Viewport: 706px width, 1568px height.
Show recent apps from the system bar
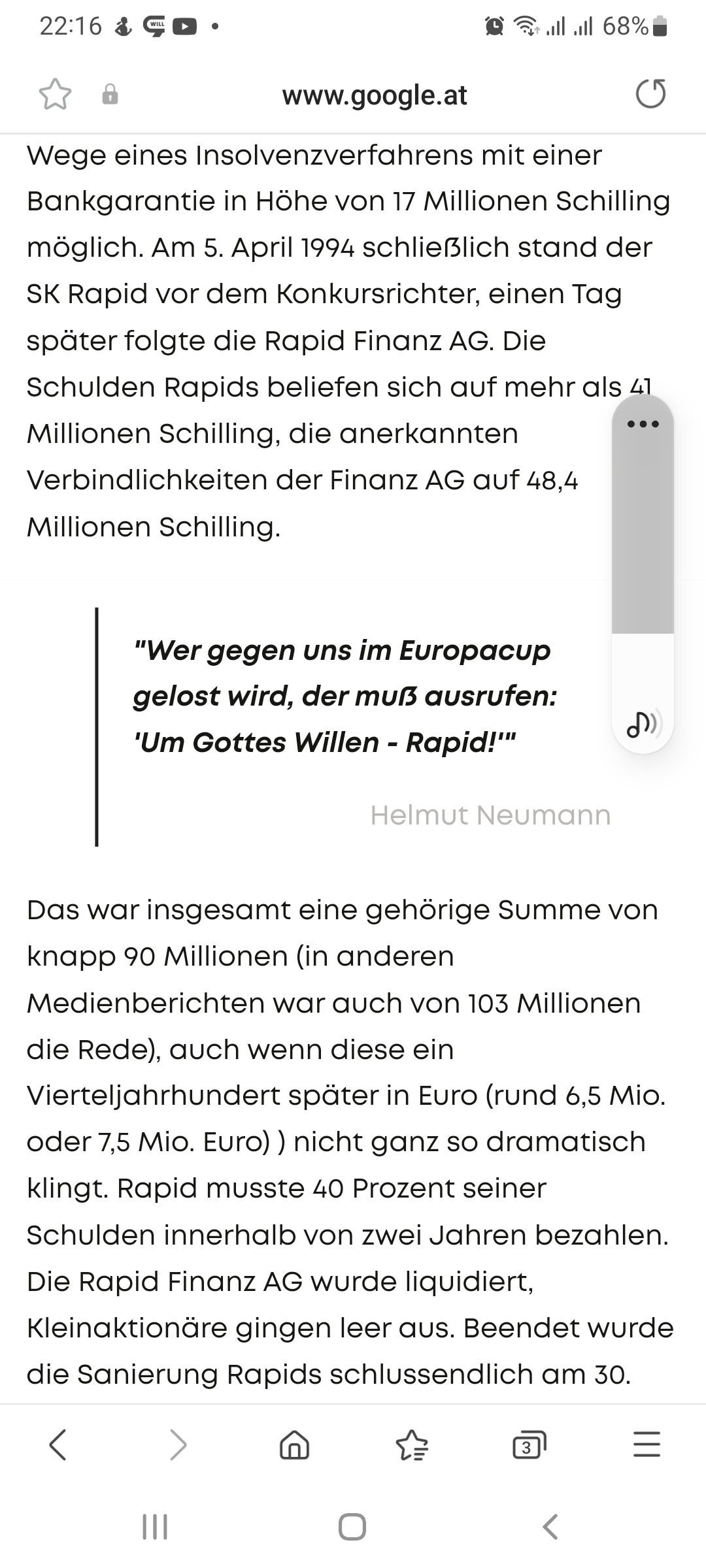[155, 1527]
